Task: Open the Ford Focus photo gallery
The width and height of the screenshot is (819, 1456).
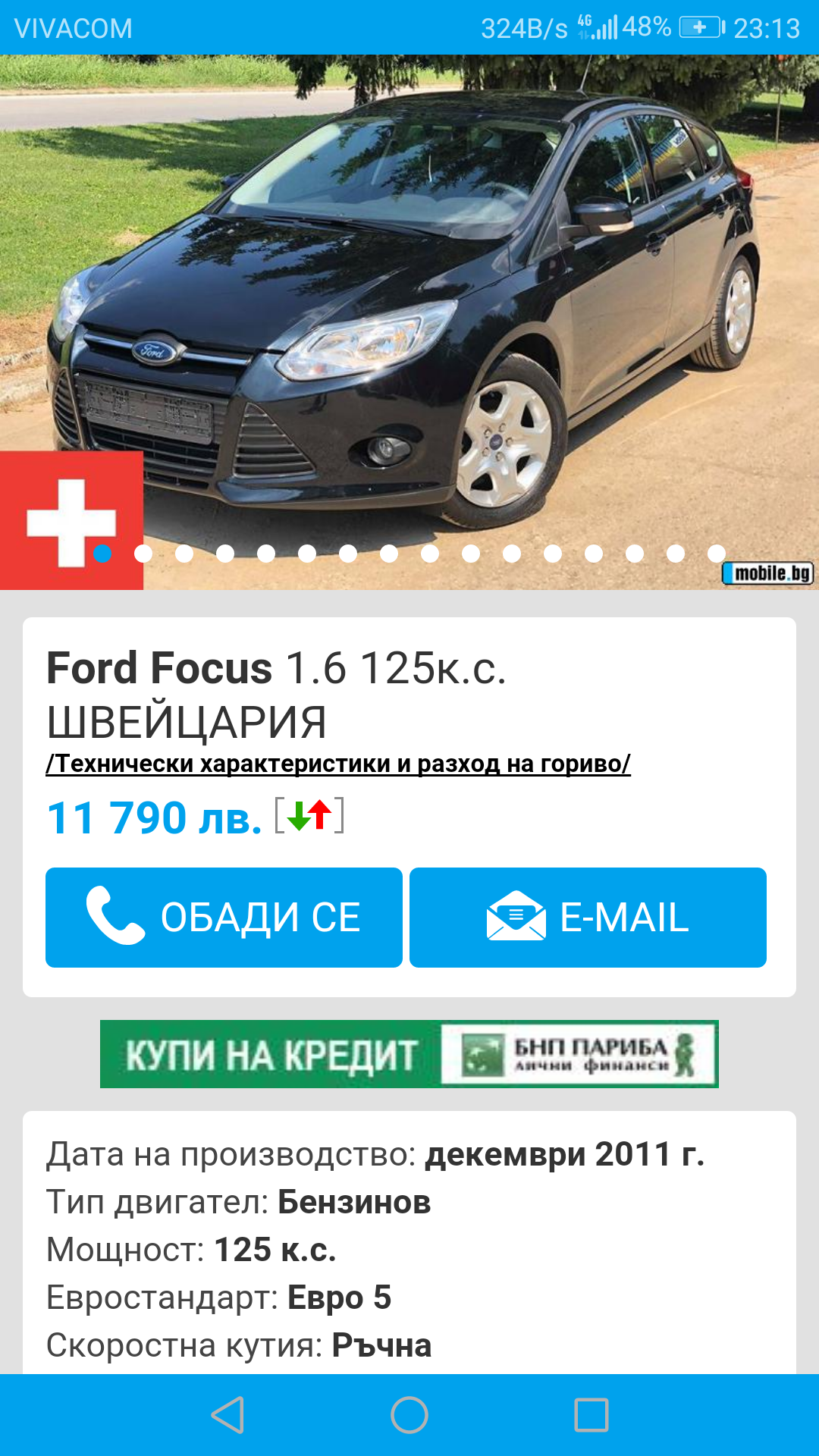Action: point(409,303)
